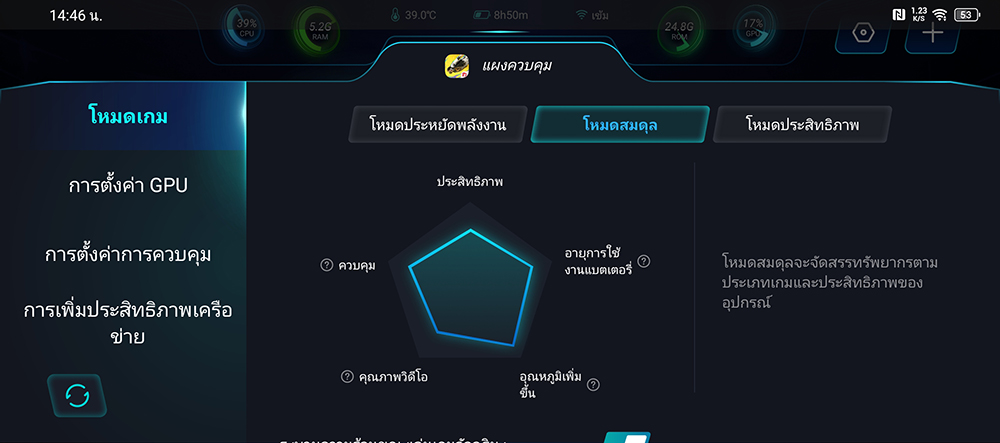Viewport: 1000px width, 443px height.
Task: Show help for ควบคุม
Action: (326, 265)
